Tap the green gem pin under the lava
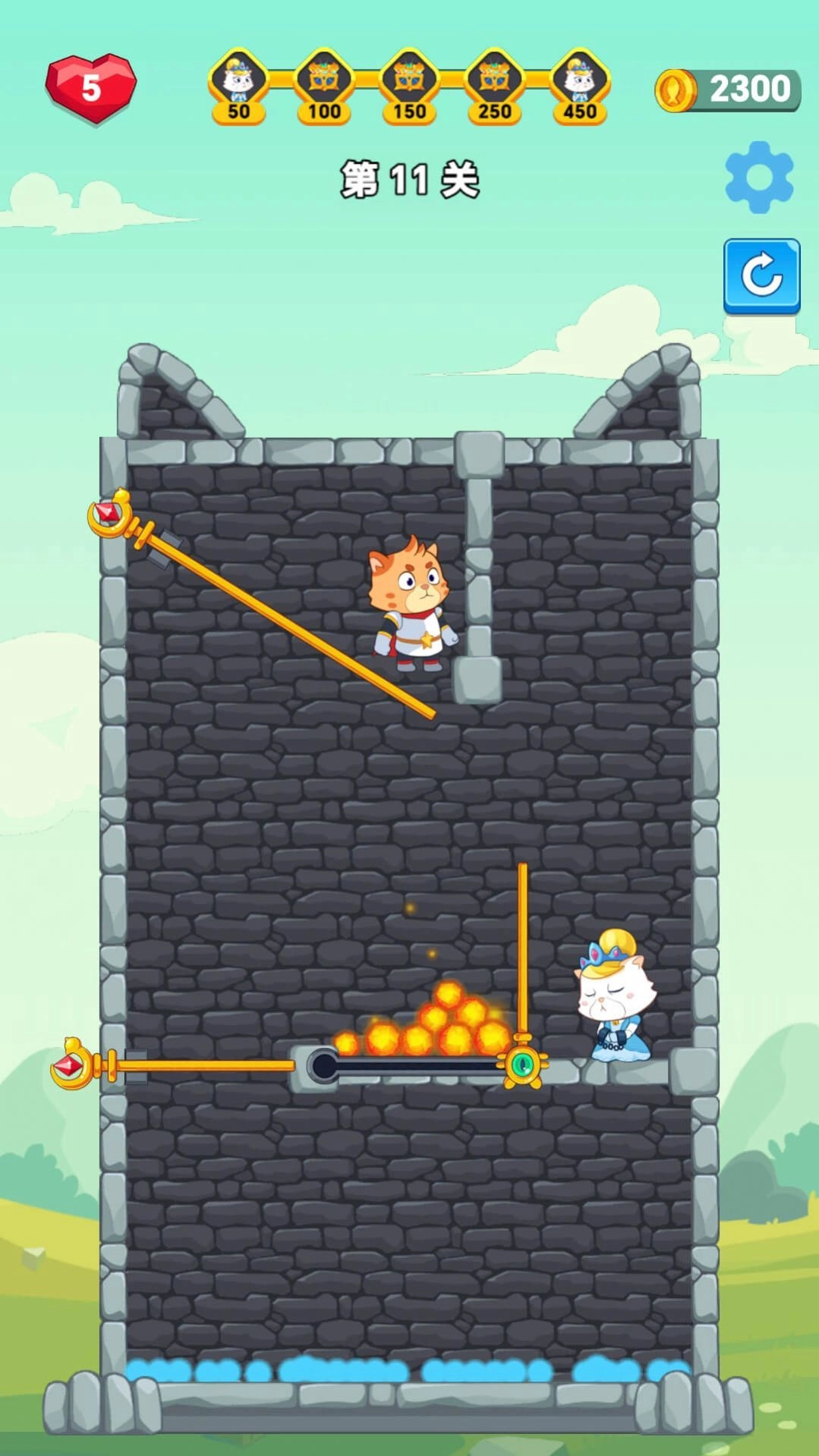 [x=523, y=1064]
